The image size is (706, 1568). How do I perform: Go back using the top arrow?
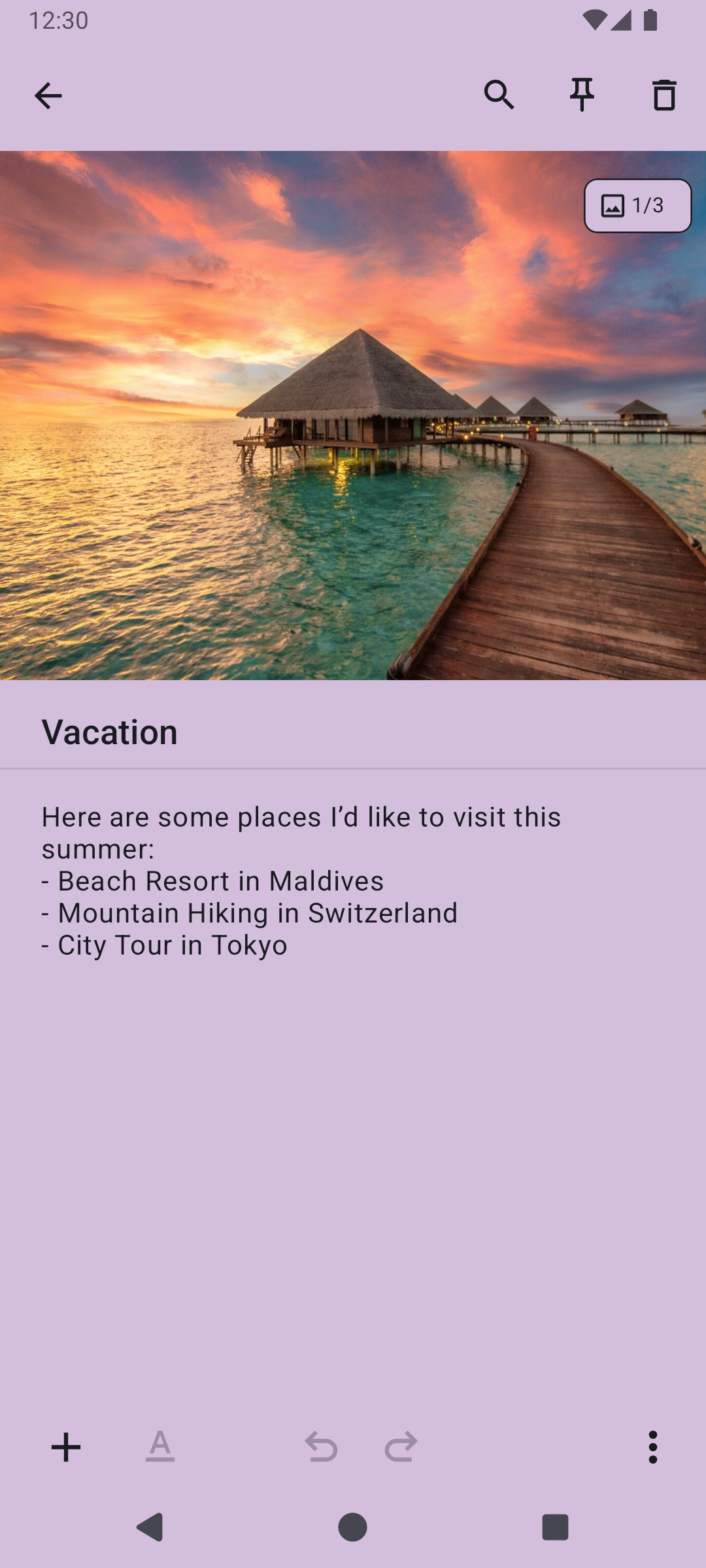tap(48, 96)
